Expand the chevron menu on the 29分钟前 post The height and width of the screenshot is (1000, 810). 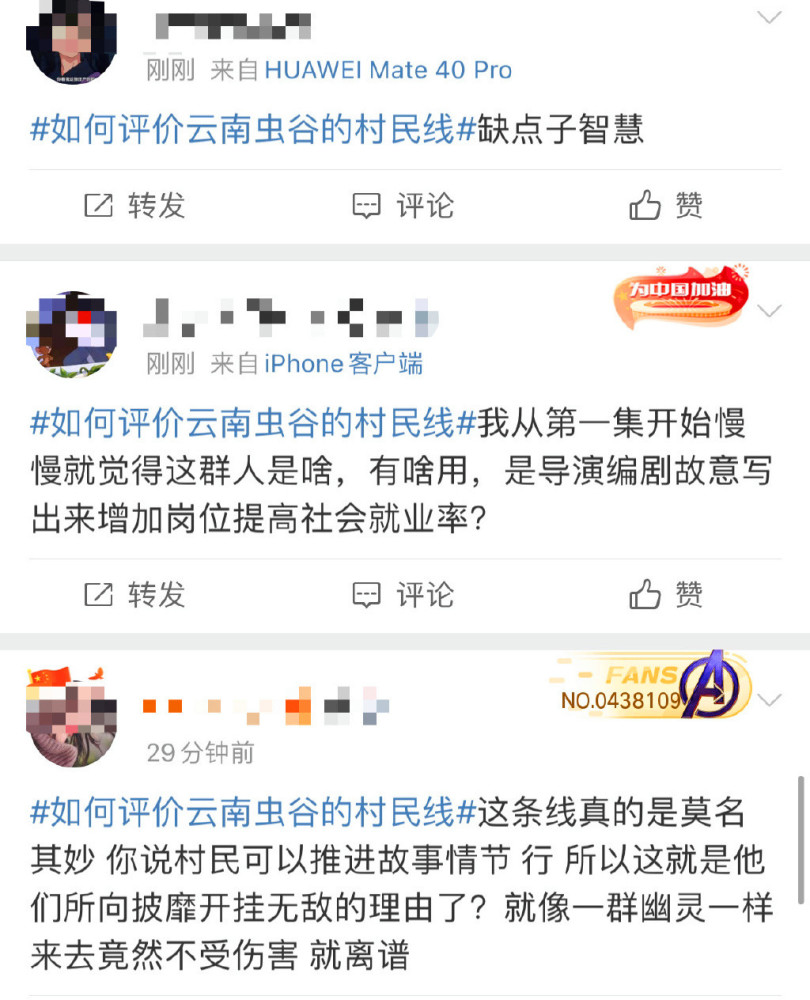pos(769,700)
